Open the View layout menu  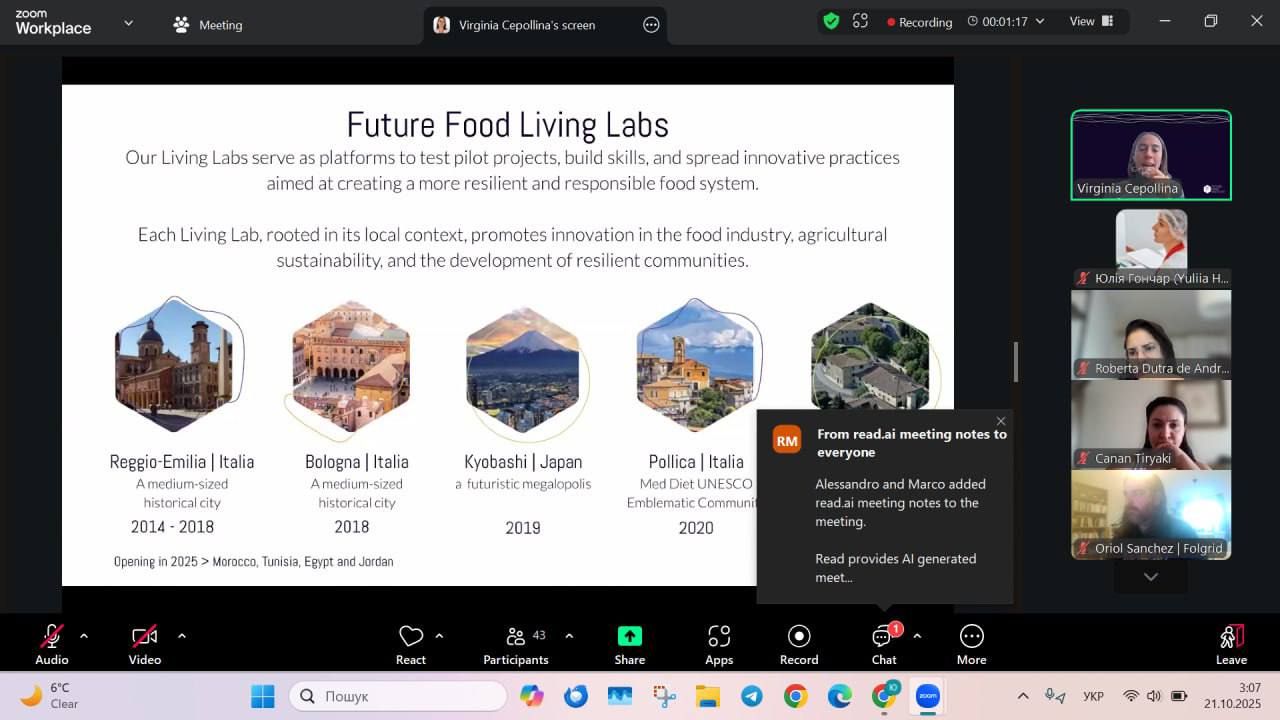coord(1090,21)
